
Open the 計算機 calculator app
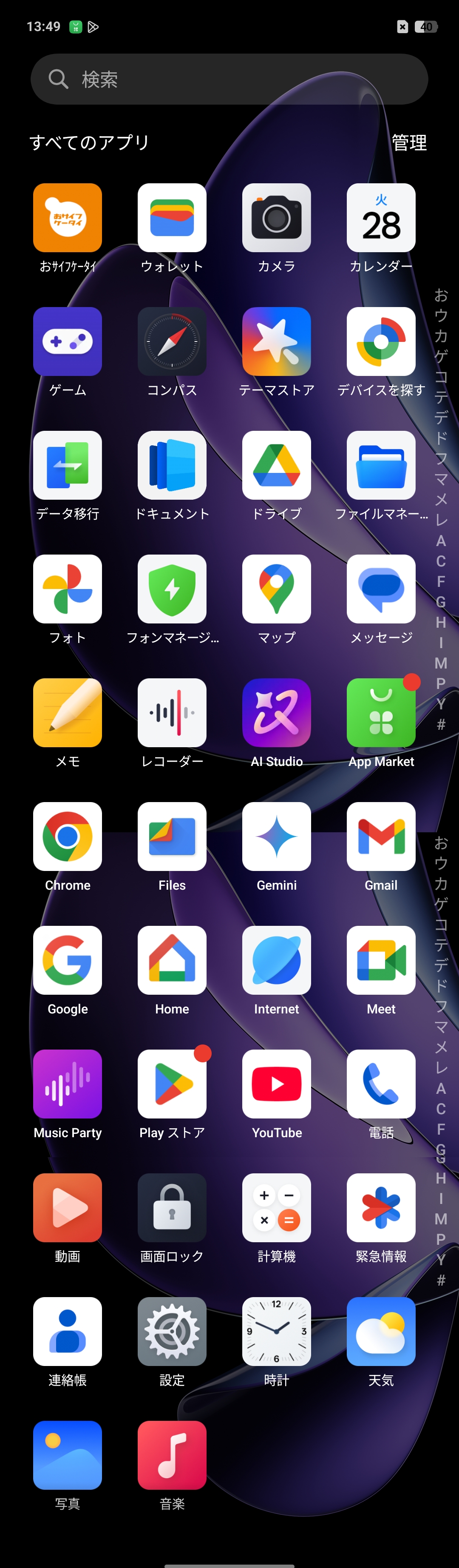click(x=276, y=1207)
